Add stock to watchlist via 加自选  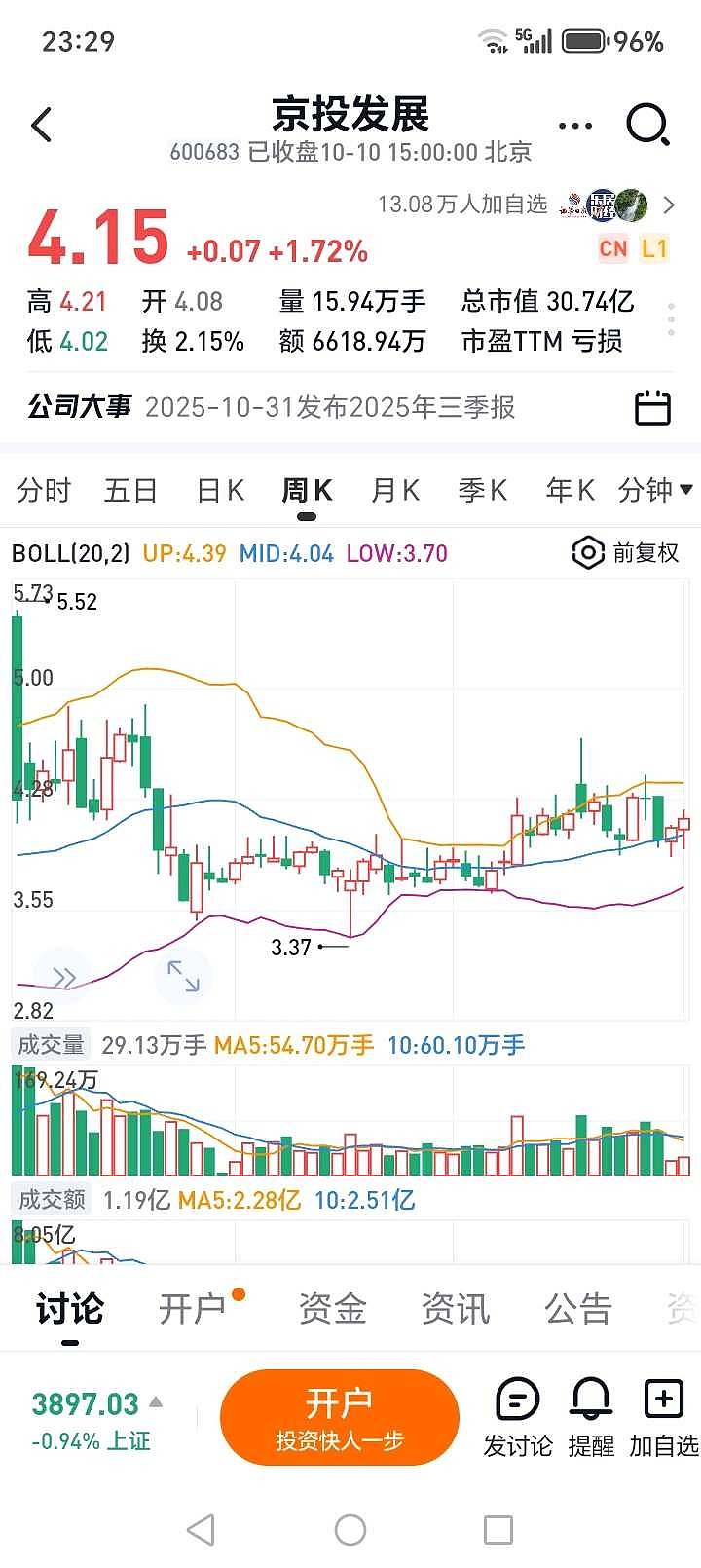coord(663,1417)
